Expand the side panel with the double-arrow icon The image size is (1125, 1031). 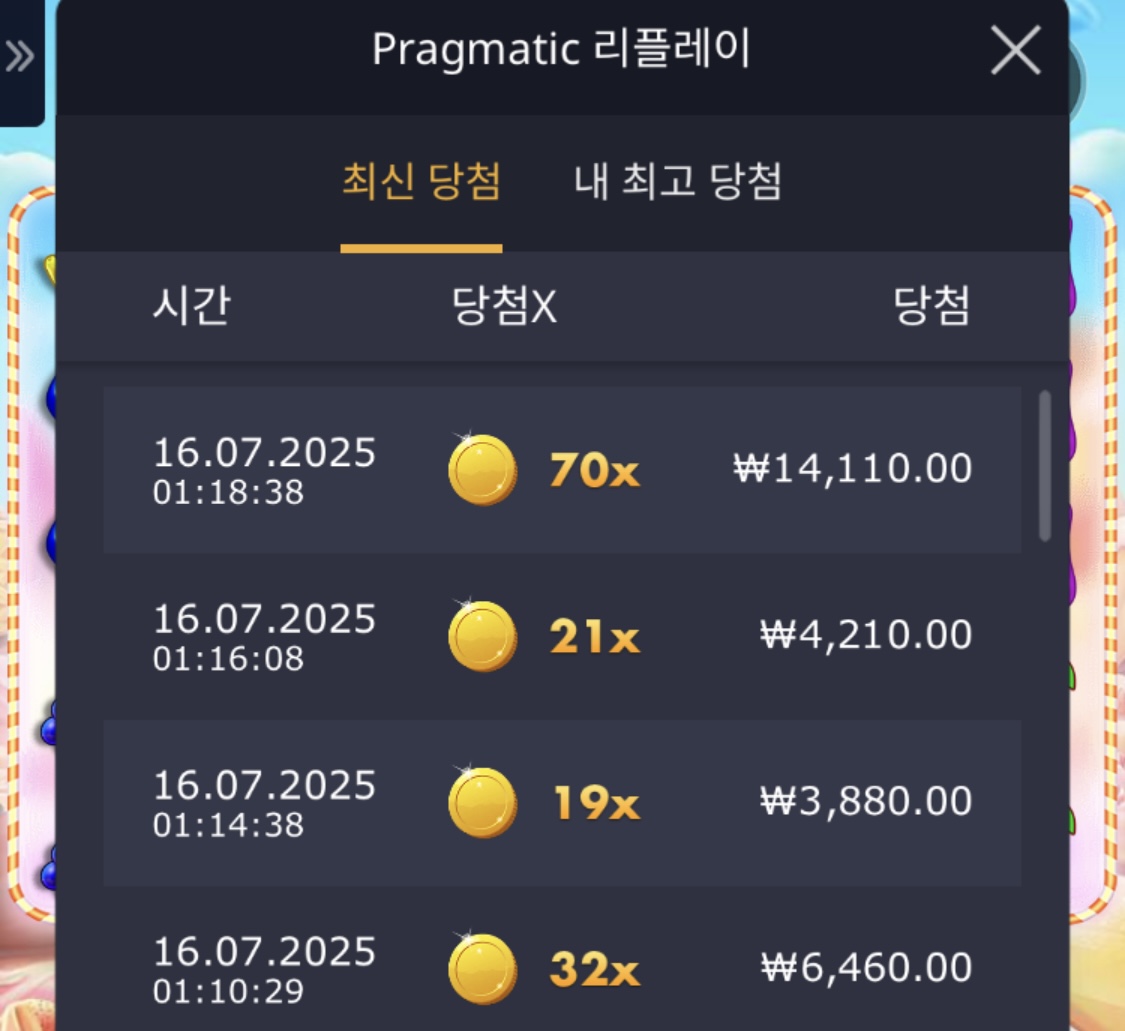click(20, 58)
